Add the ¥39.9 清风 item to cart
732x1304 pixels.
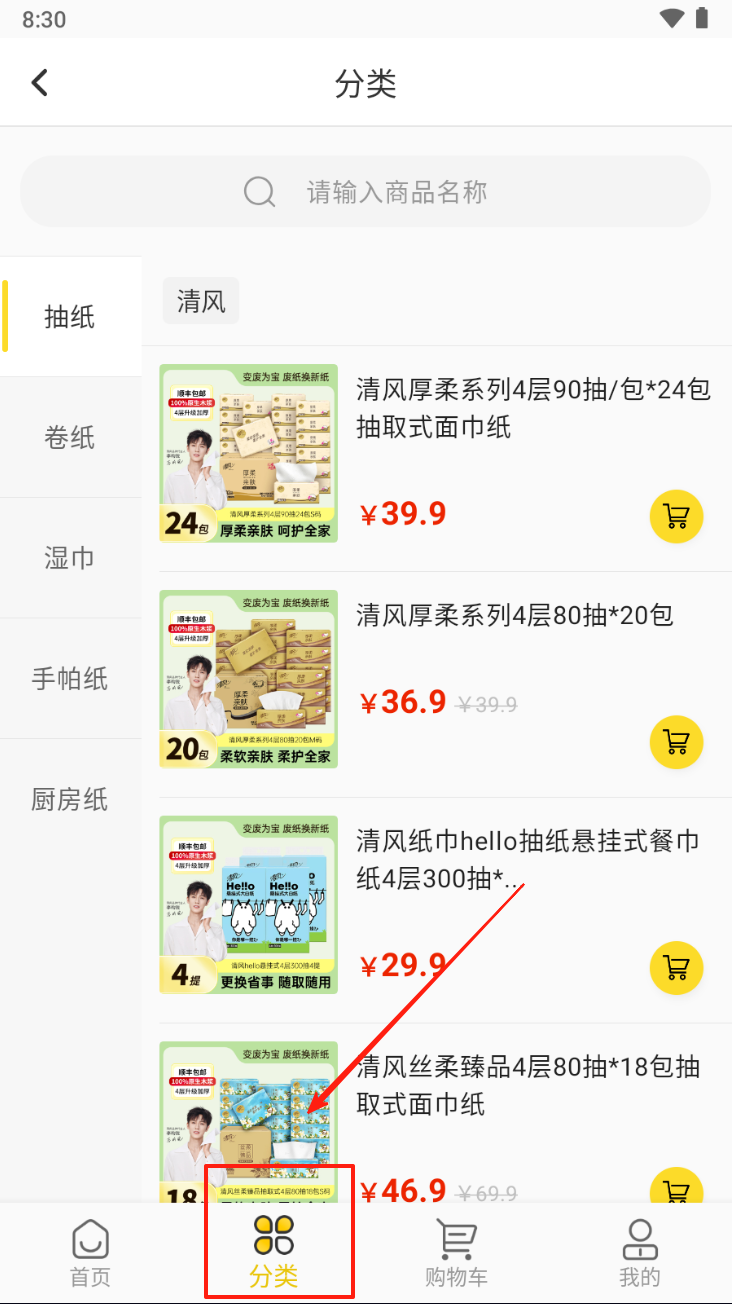(676, 516)
